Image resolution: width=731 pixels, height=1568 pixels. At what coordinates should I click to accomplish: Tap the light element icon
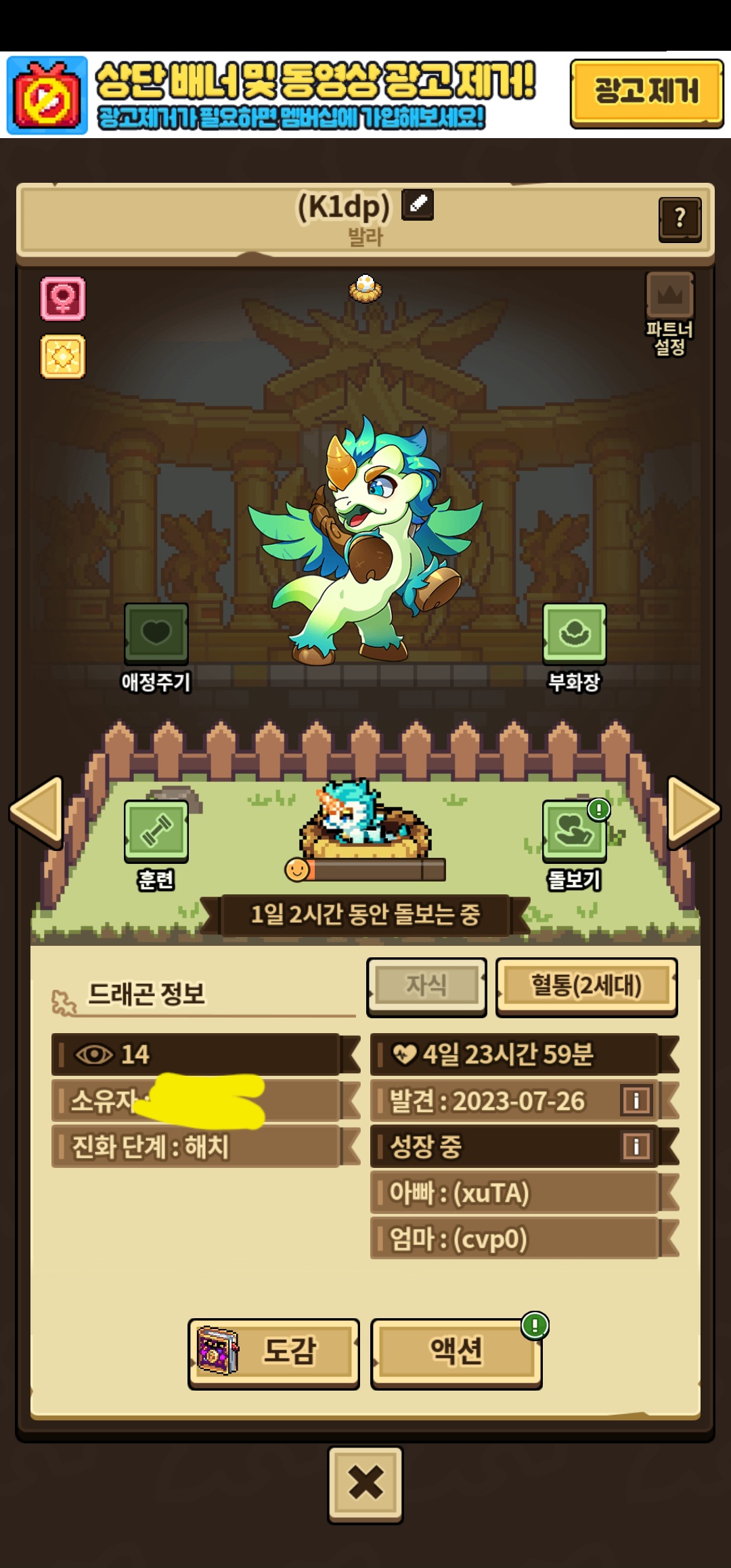(63, 356)
